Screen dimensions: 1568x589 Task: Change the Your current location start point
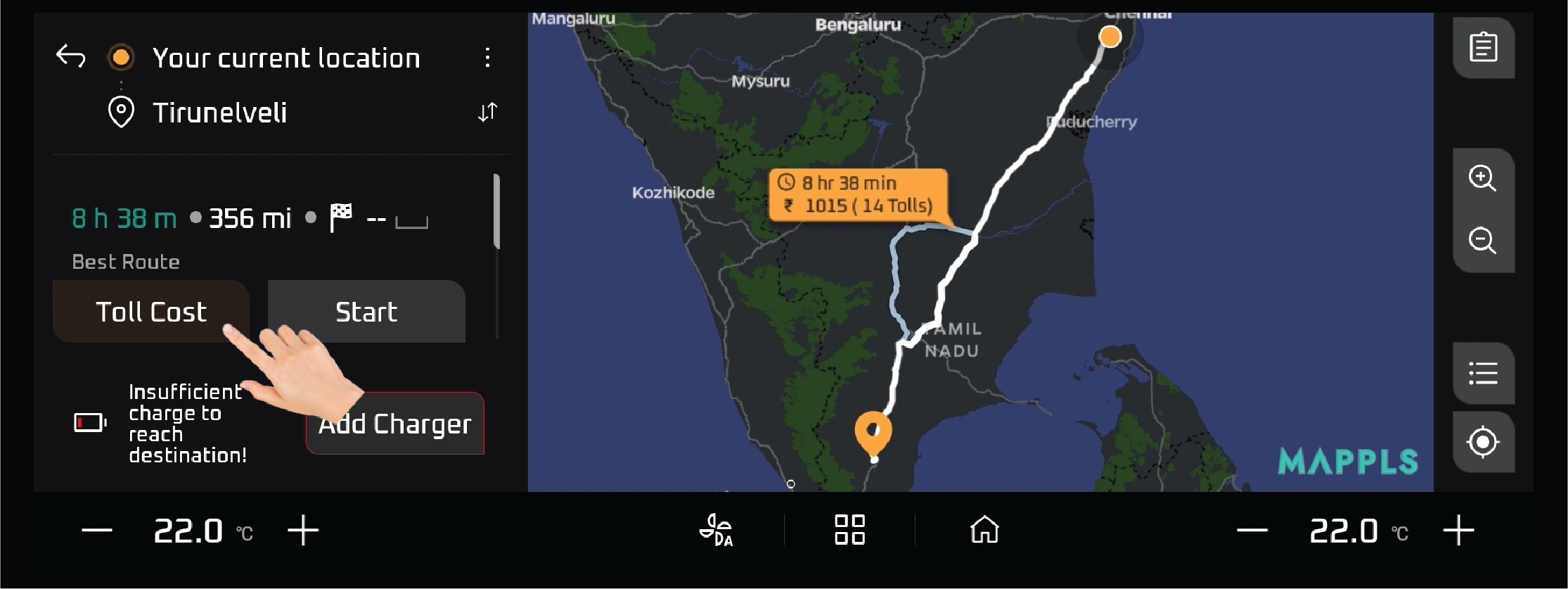286,58
